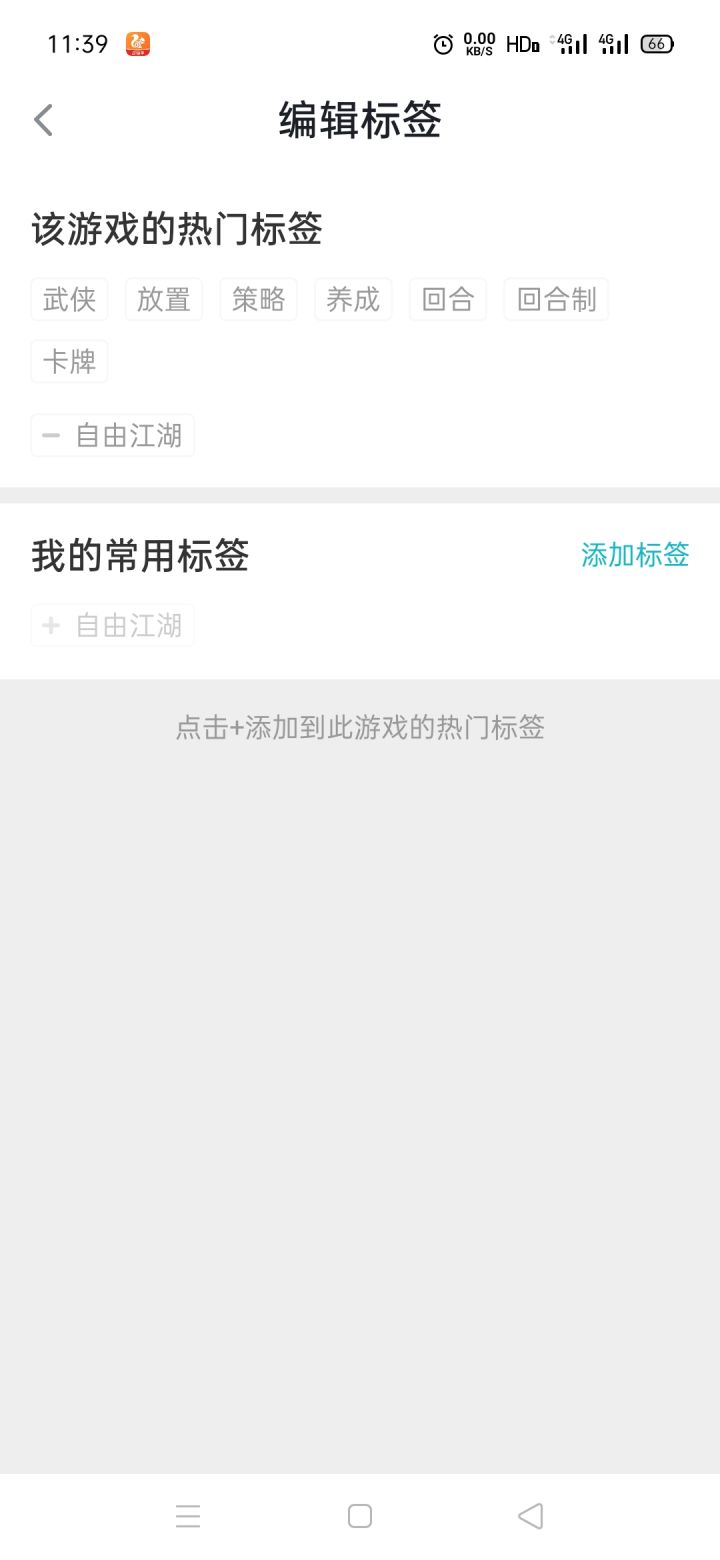This screenshot has height=1560, width=720.
Task: Click the back arrow to leave 编辑标签
Action: click(42, 118)
